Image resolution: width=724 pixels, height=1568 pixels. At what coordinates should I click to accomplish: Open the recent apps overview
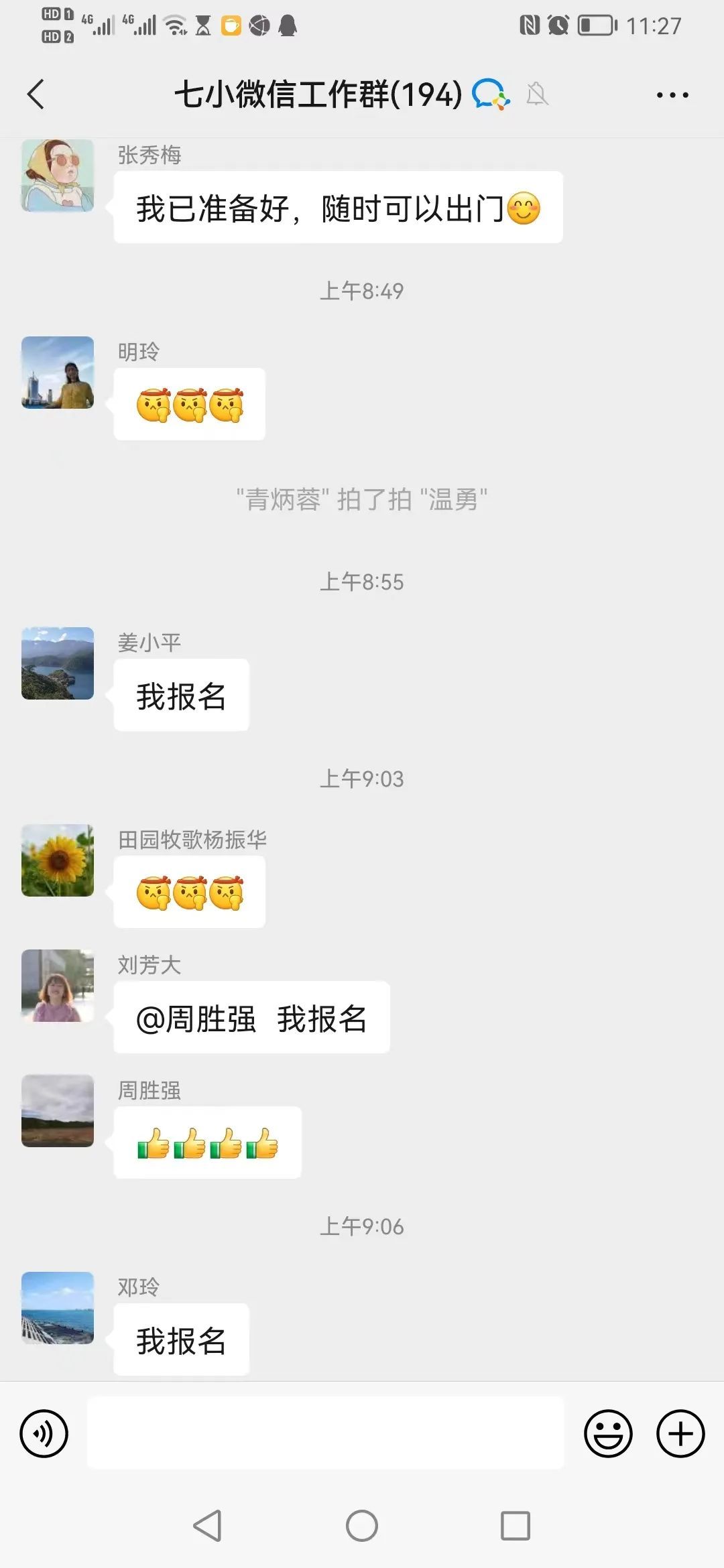pos(516,1526)
